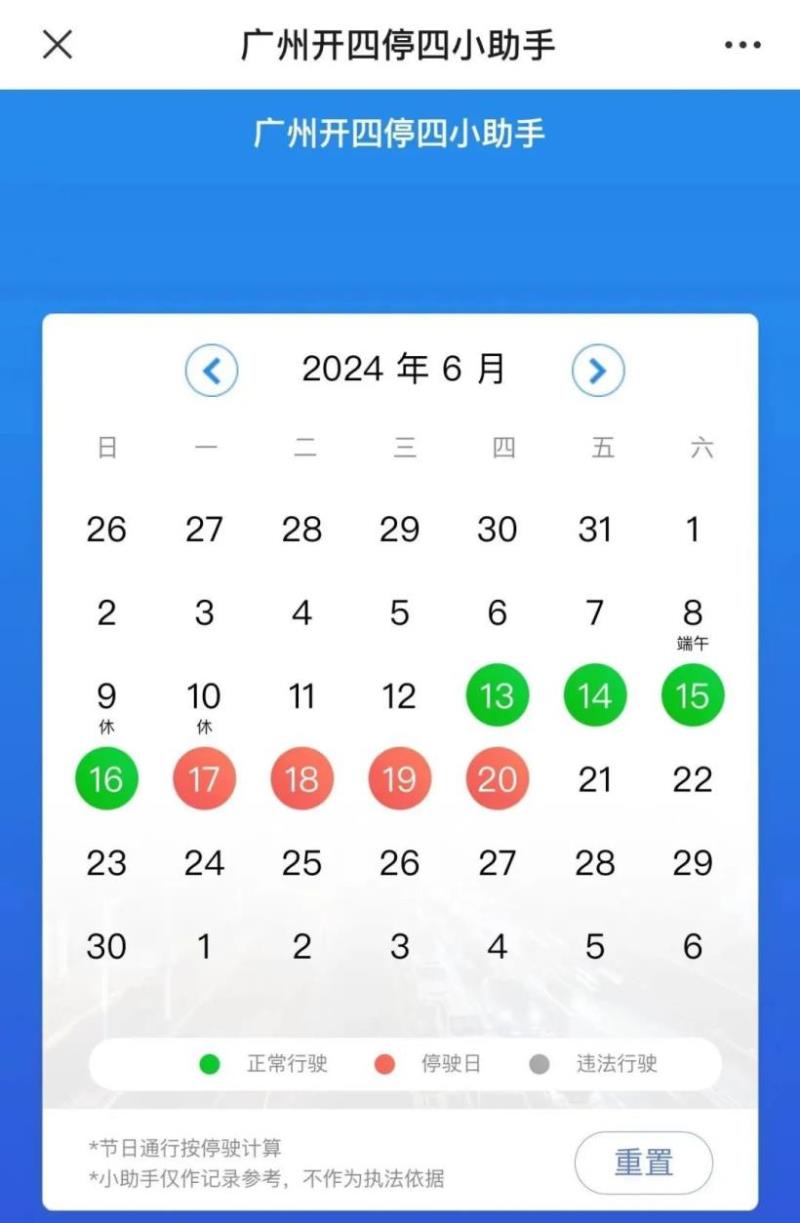The image size is (800, 1223).
Task: Select June 16 on the calendar
Action: tap(107, 779)
